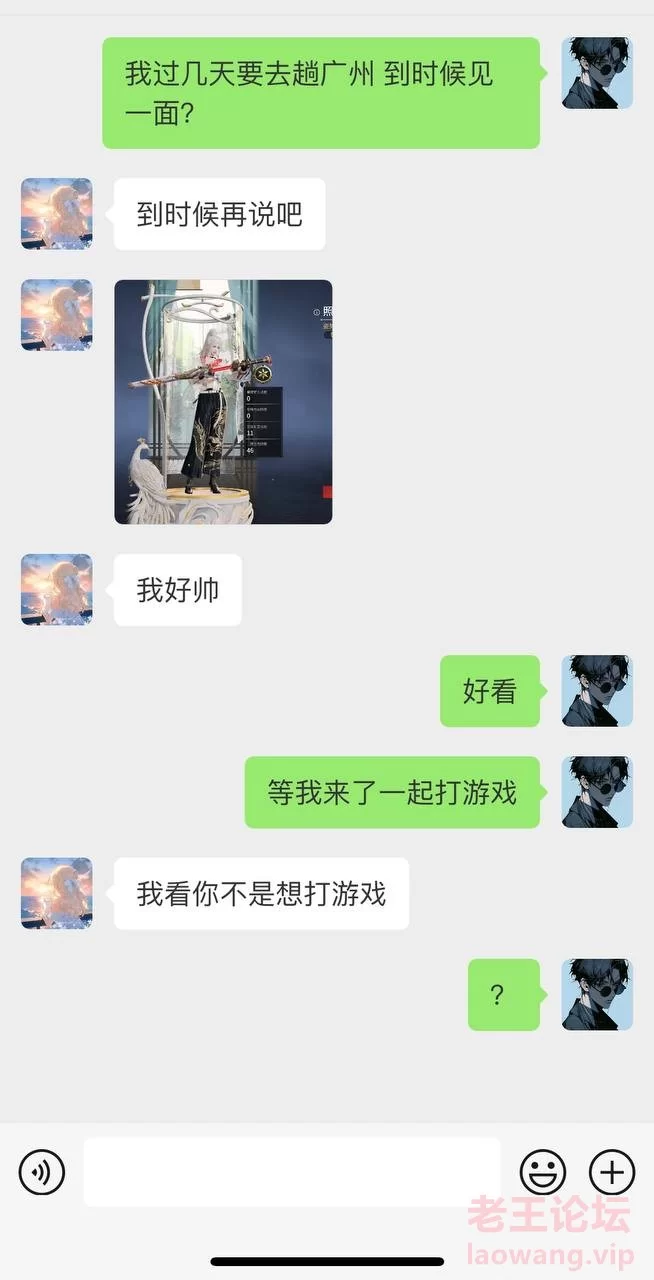Screen dimensions: 654x1280
Task: Open the emoji sticker panel
Action: [542, 1172]
